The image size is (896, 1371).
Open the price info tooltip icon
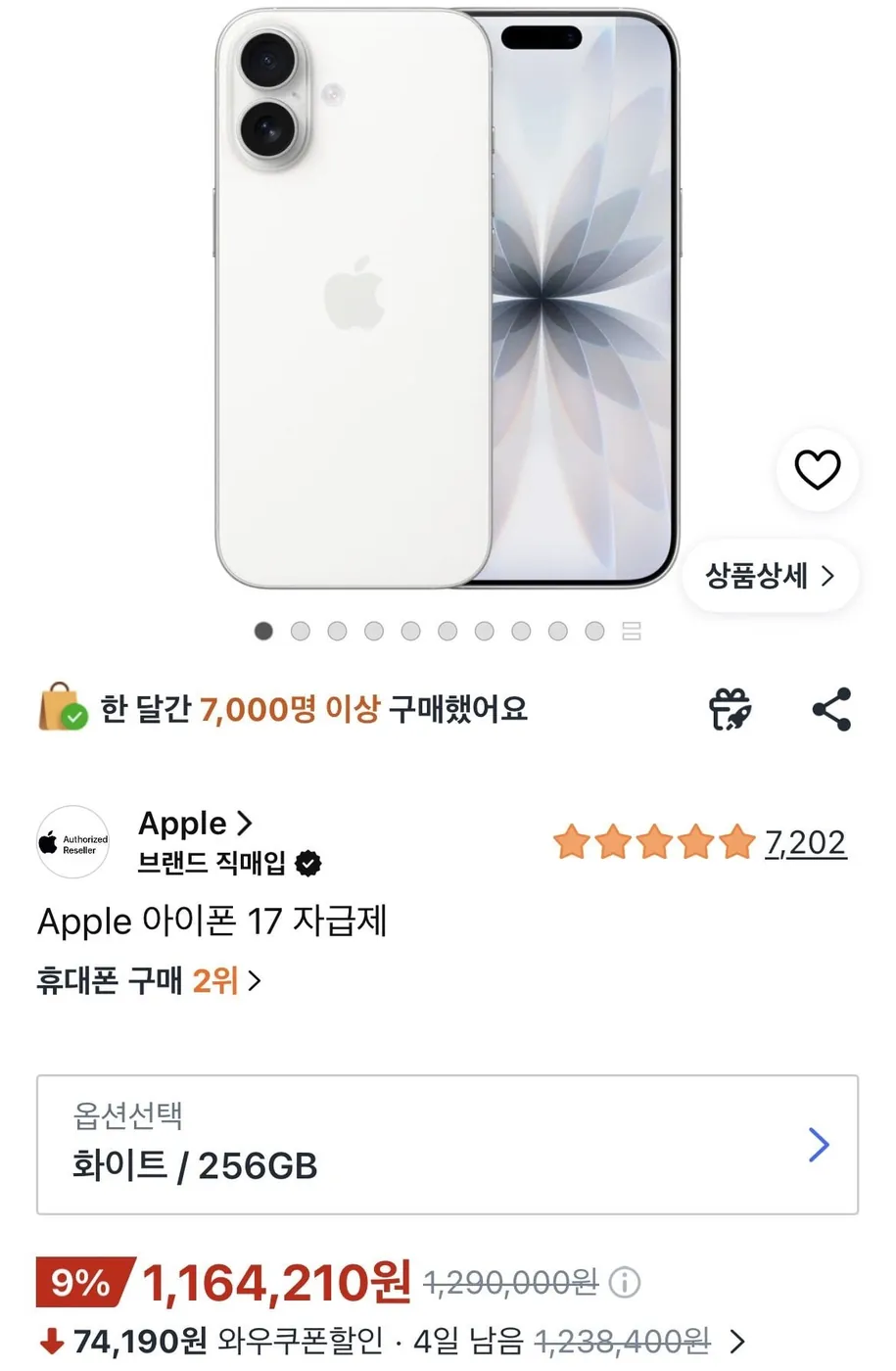(x=624, y=1281)
